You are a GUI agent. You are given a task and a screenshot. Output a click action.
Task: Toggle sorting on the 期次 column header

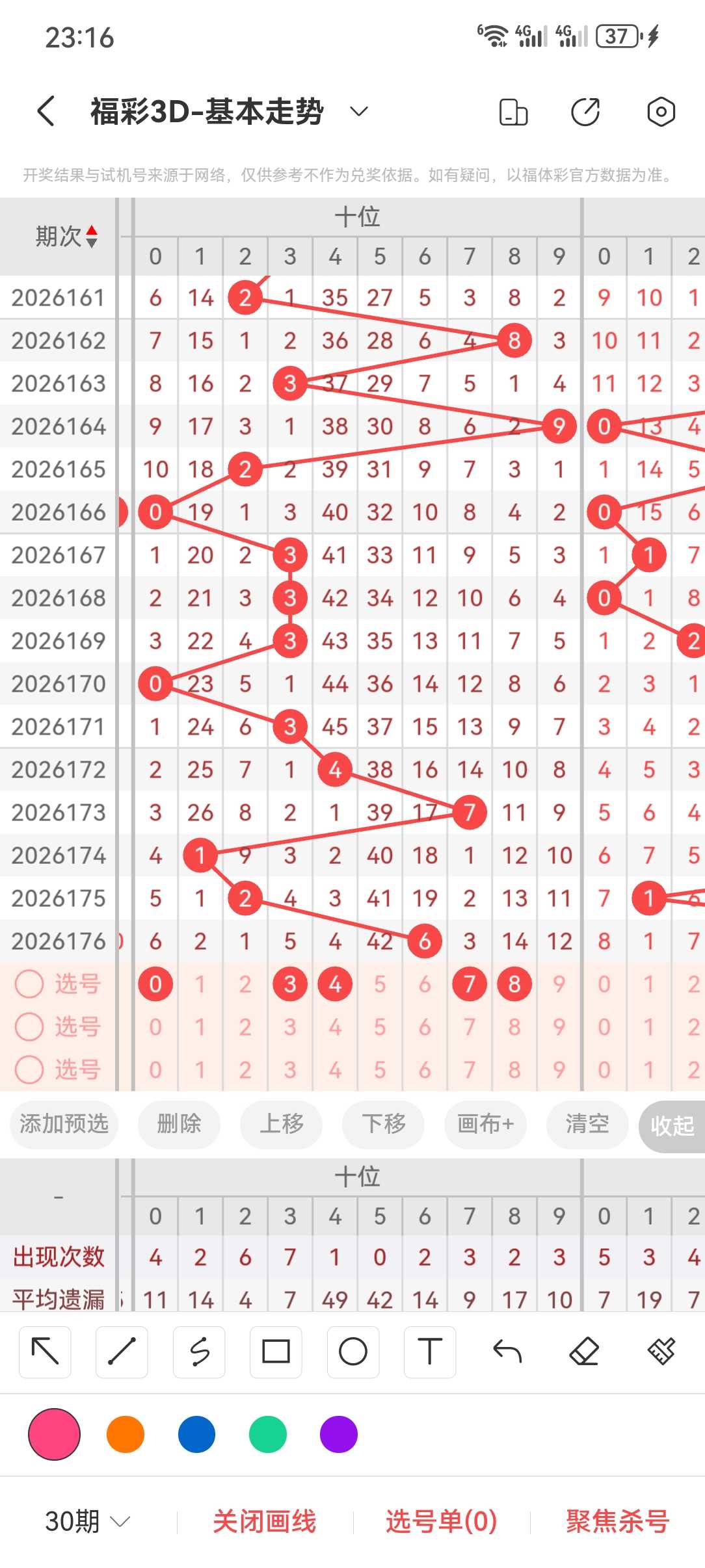pyautogui.click(x=66, y=236)
